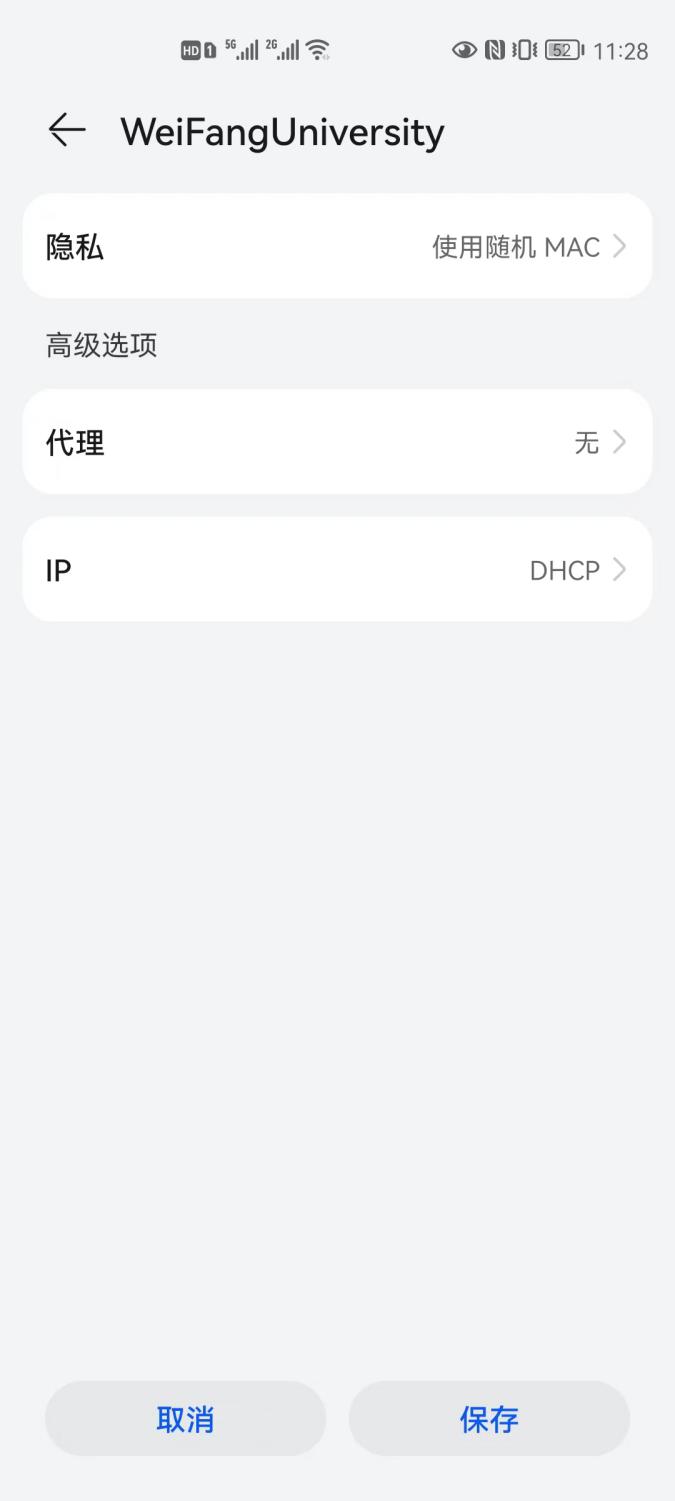This screenshot has width=675, height=1501.
Task: Open the 隐私 random MAC setting
Action: coord(337,246)
